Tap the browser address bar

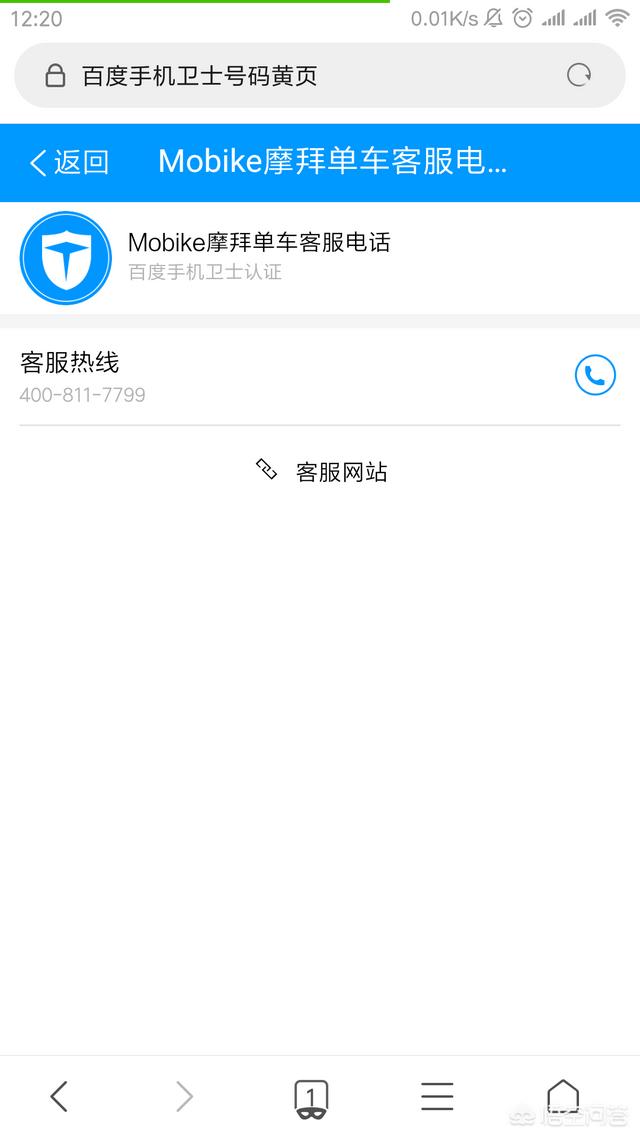tap(300, 76)
